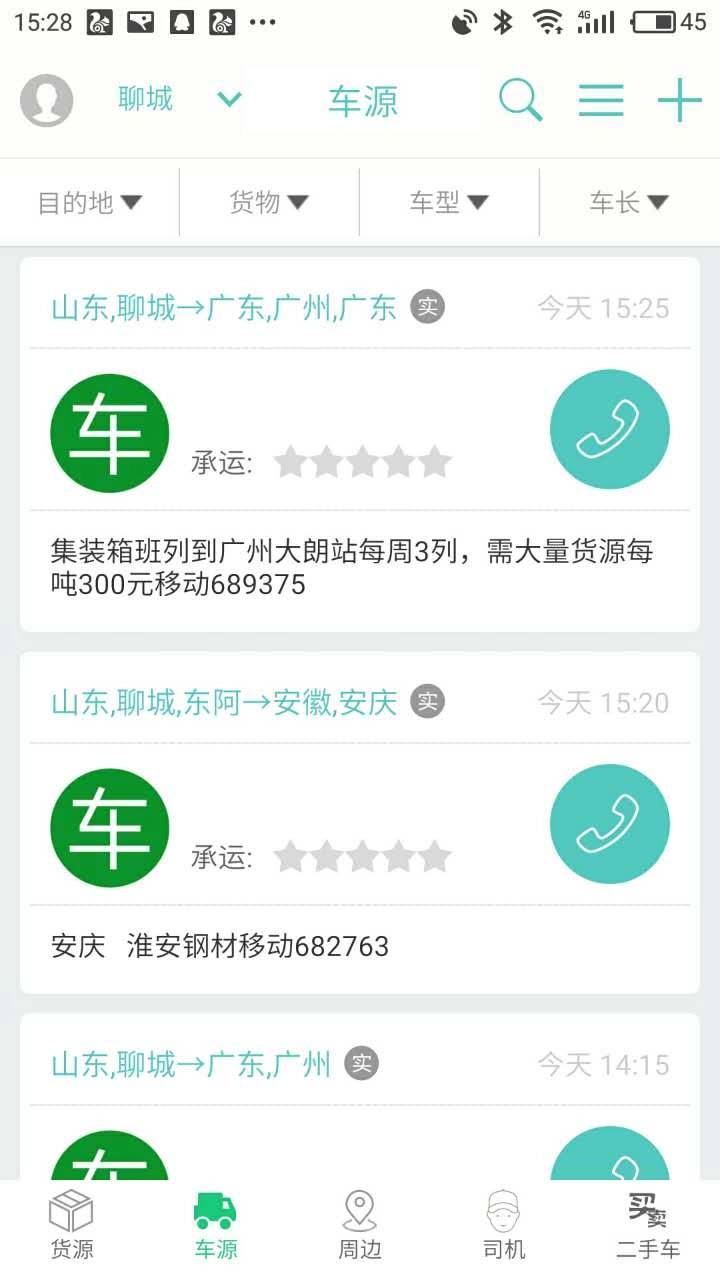Open the 山东,聊城→广东,广州 route listing

click(224, 308)
